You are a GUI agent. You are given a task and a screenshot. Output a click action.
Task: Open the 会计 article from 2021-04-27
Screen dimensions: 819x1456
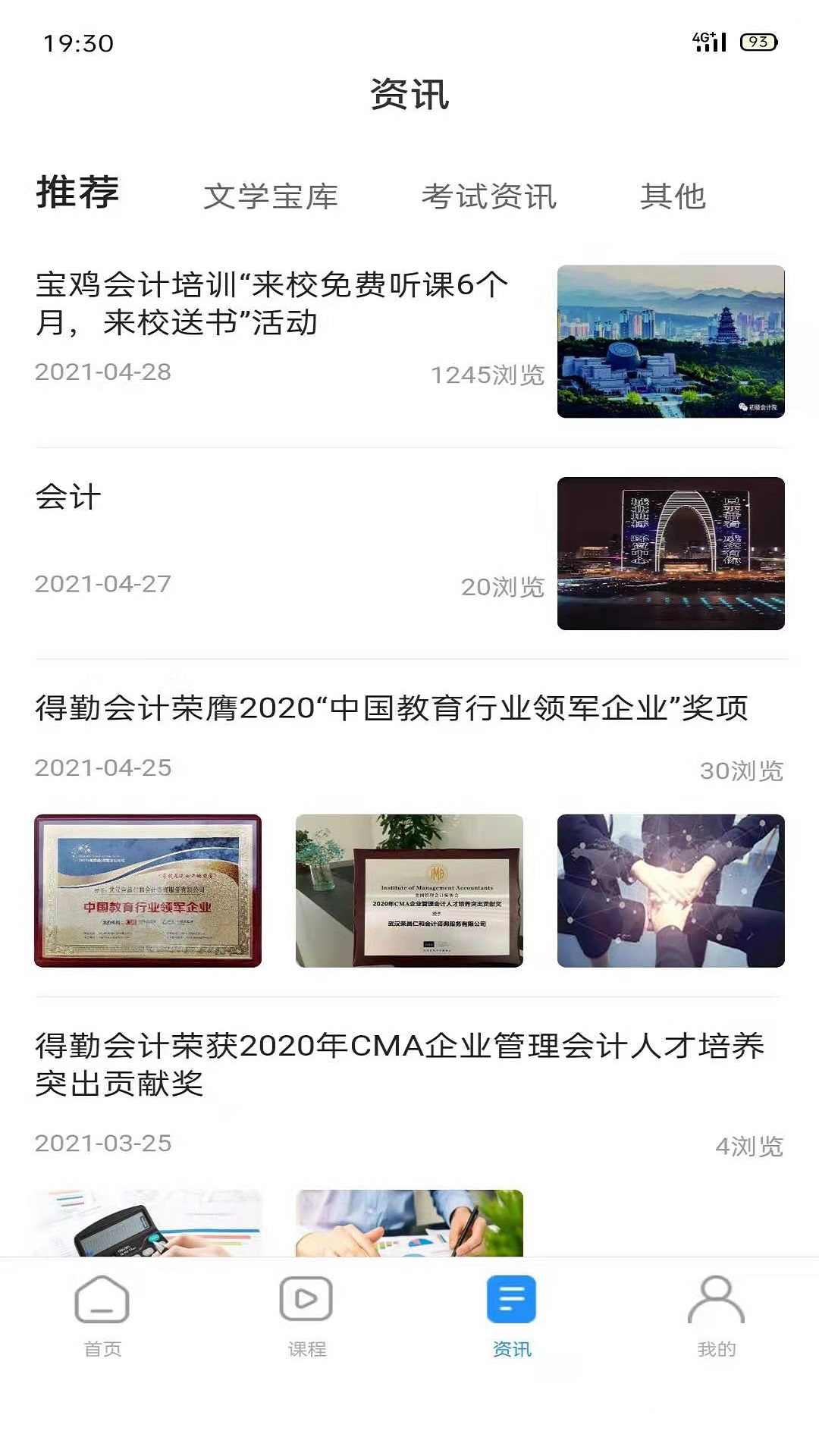pos(68,498)
